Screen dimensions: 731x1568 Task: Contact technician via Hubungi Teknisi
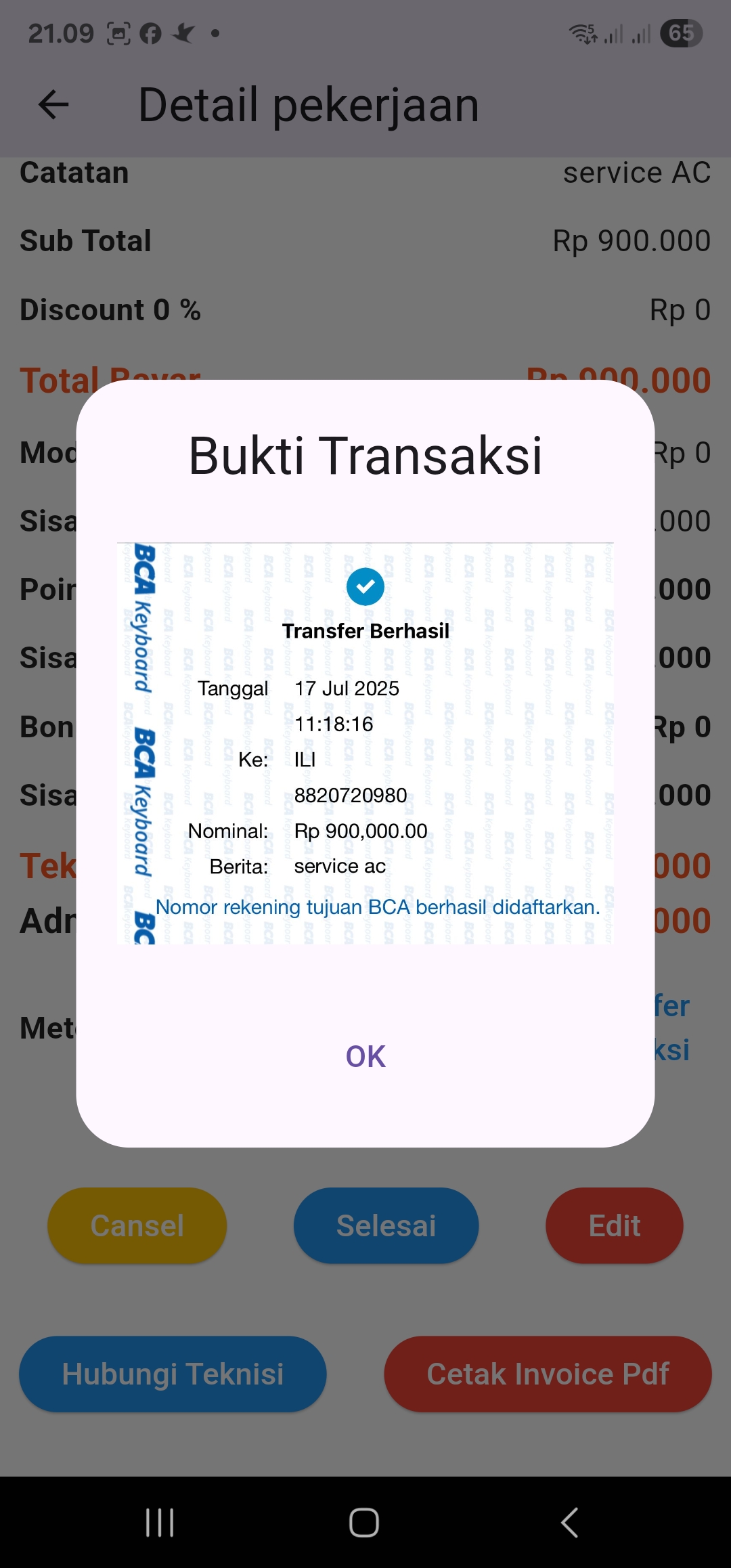(173, 1374)
